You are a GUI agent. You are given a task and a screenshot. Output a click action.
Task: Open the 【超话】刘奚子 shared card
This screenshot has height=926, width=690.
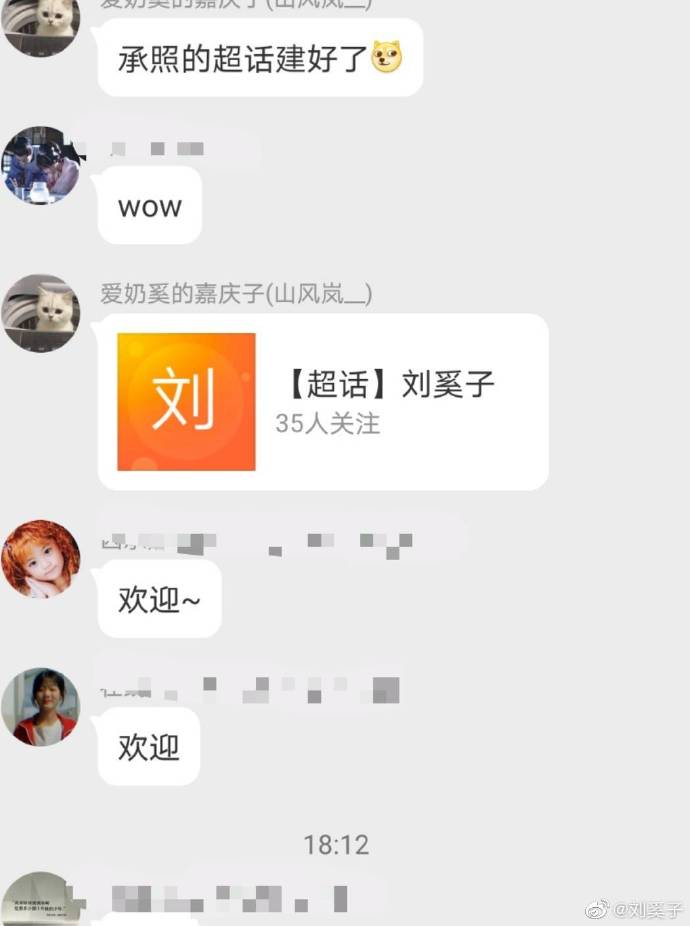point(322,402)
